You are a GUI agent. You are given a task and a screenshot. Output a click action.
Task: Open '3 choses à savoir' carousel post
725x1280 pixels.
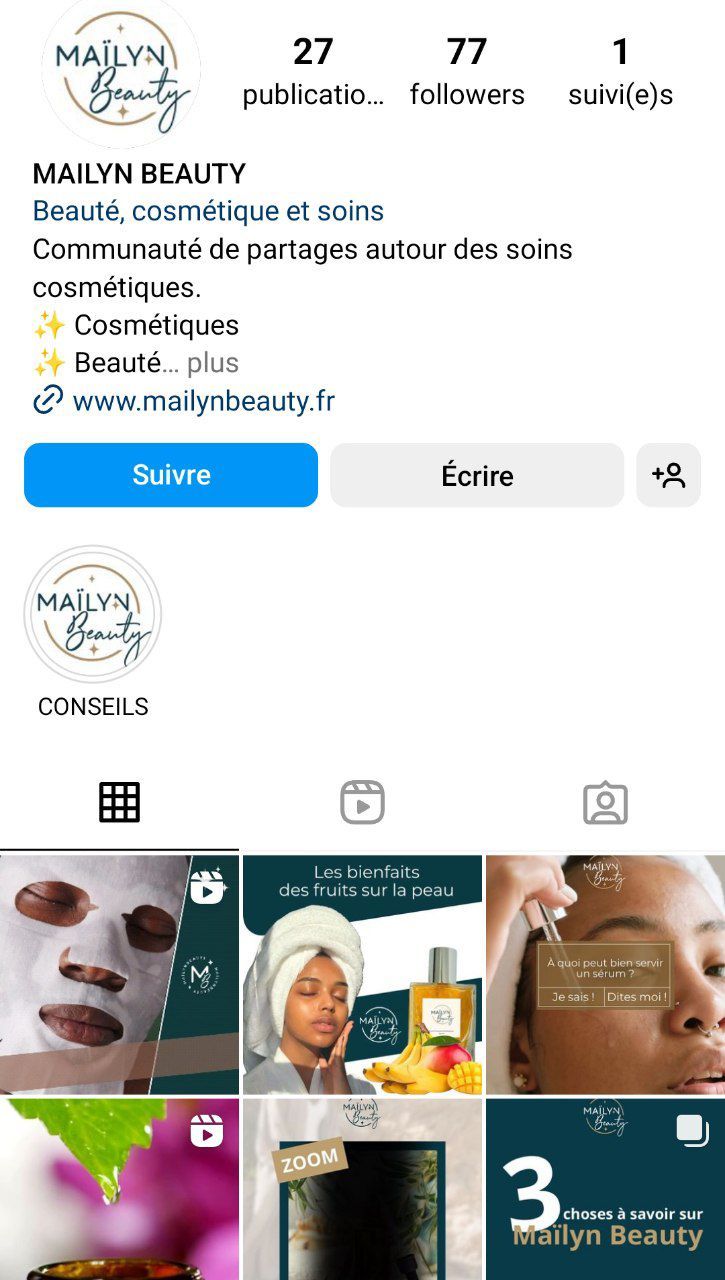605,1188
